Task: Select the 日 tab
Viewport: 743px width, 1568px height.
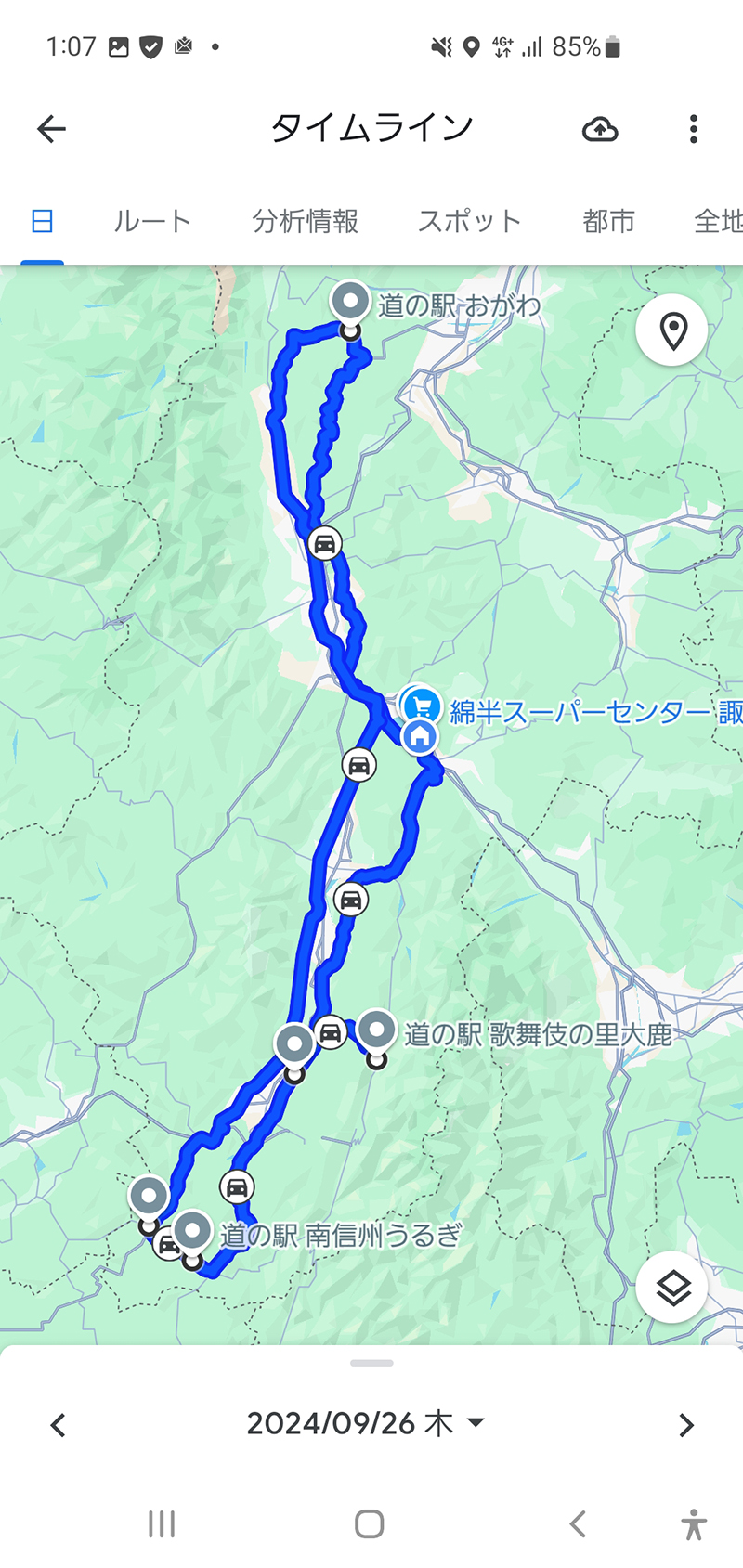Action: (42, 221)
